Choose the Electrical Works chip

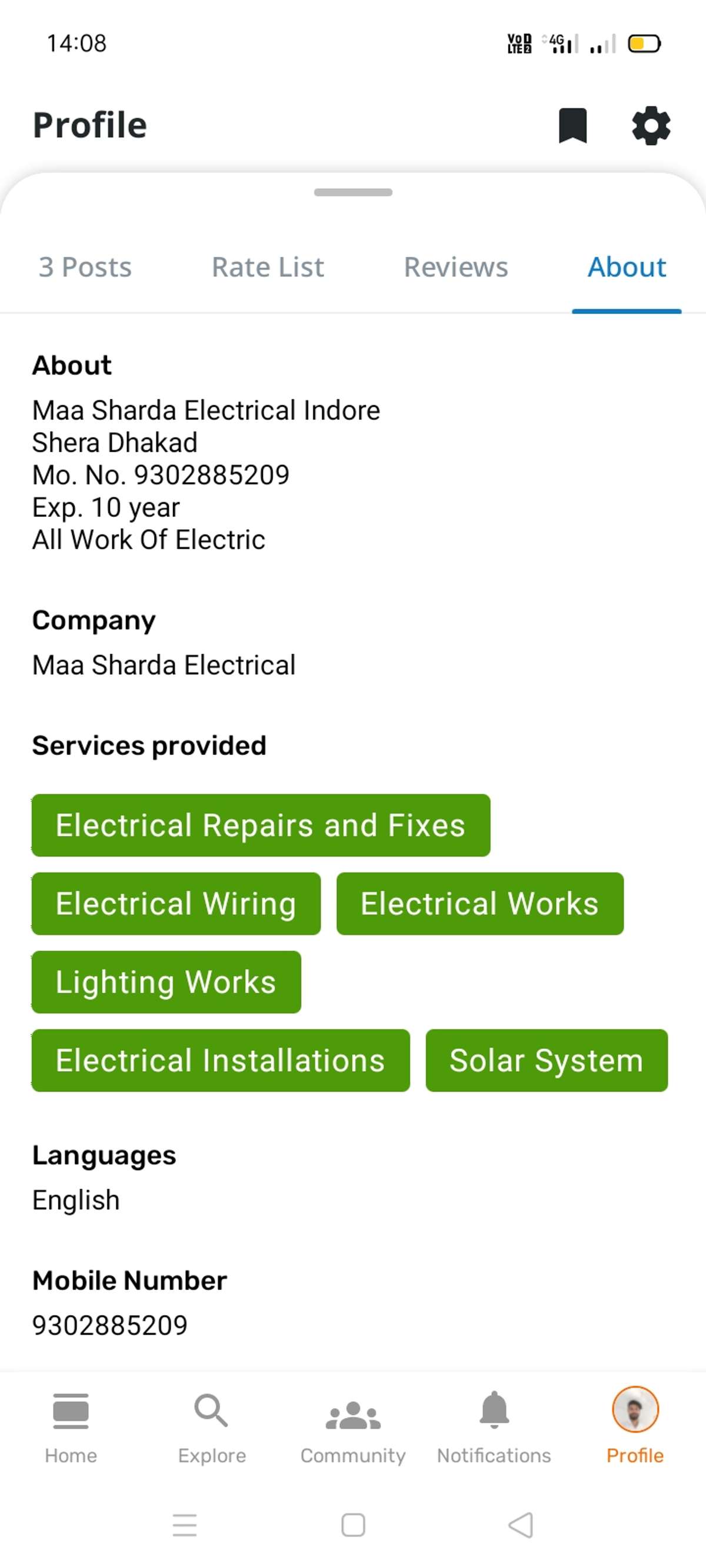480,903
